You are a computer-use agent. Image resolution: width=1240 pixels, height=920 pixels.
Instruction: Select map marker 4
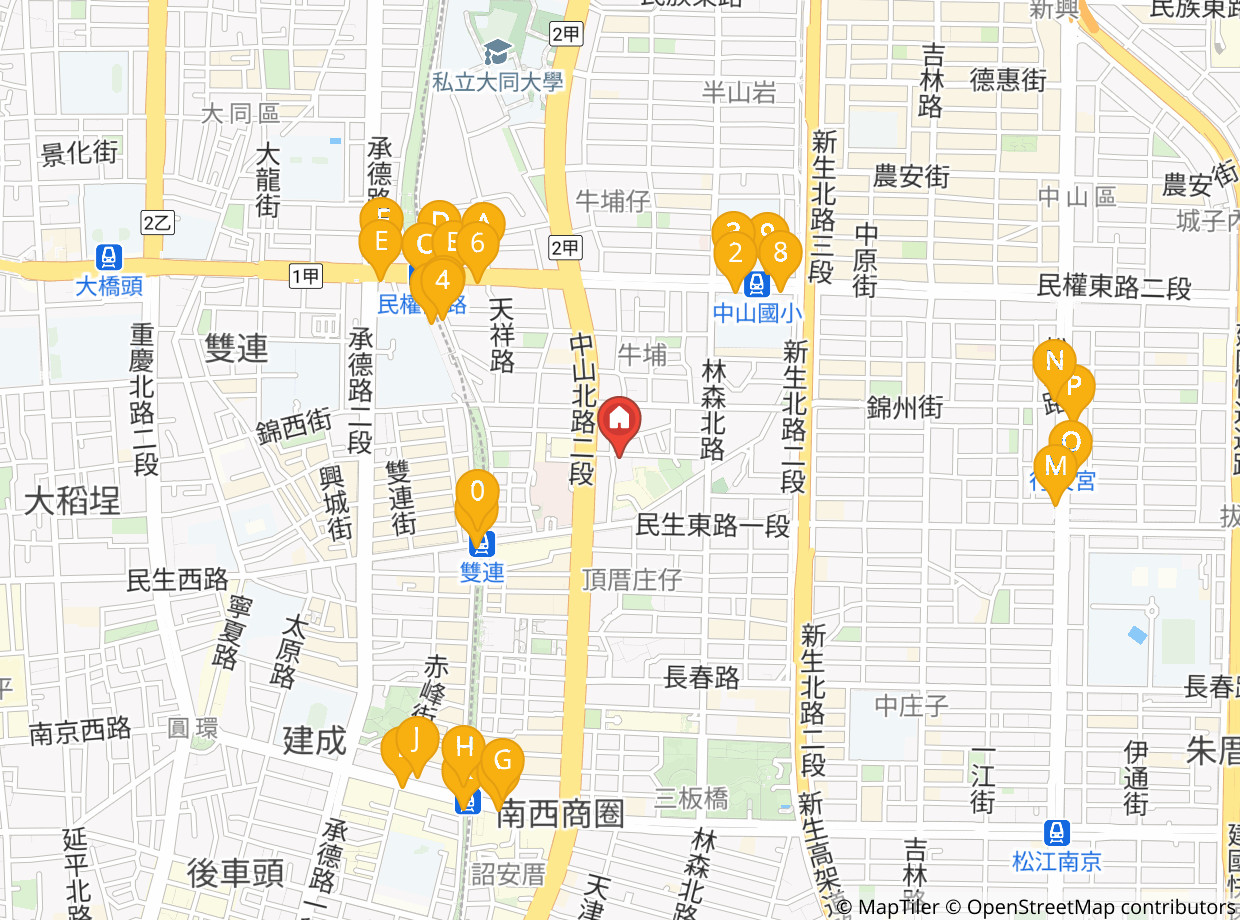(443, 283)
